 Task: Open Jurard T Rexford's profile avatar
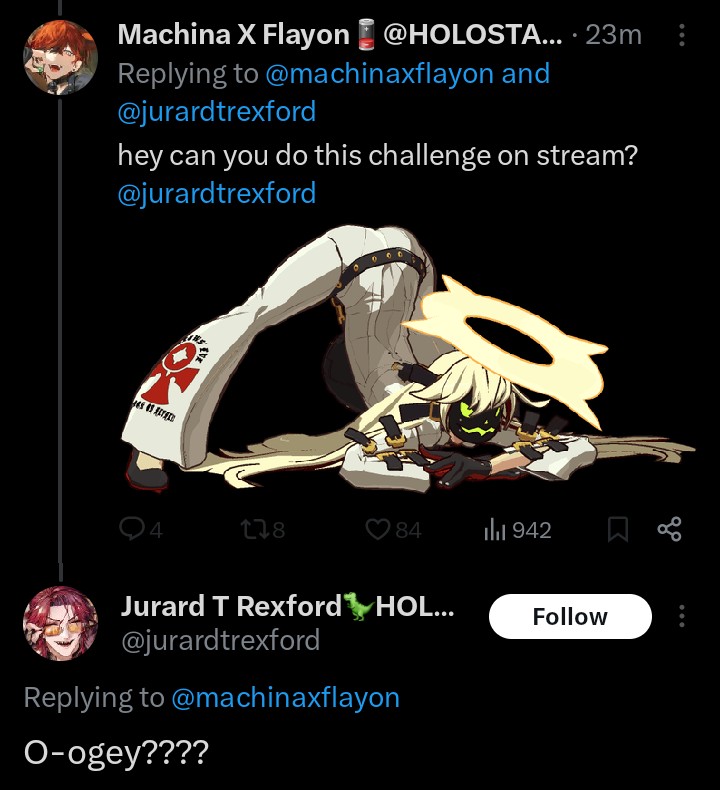(60, 624)
